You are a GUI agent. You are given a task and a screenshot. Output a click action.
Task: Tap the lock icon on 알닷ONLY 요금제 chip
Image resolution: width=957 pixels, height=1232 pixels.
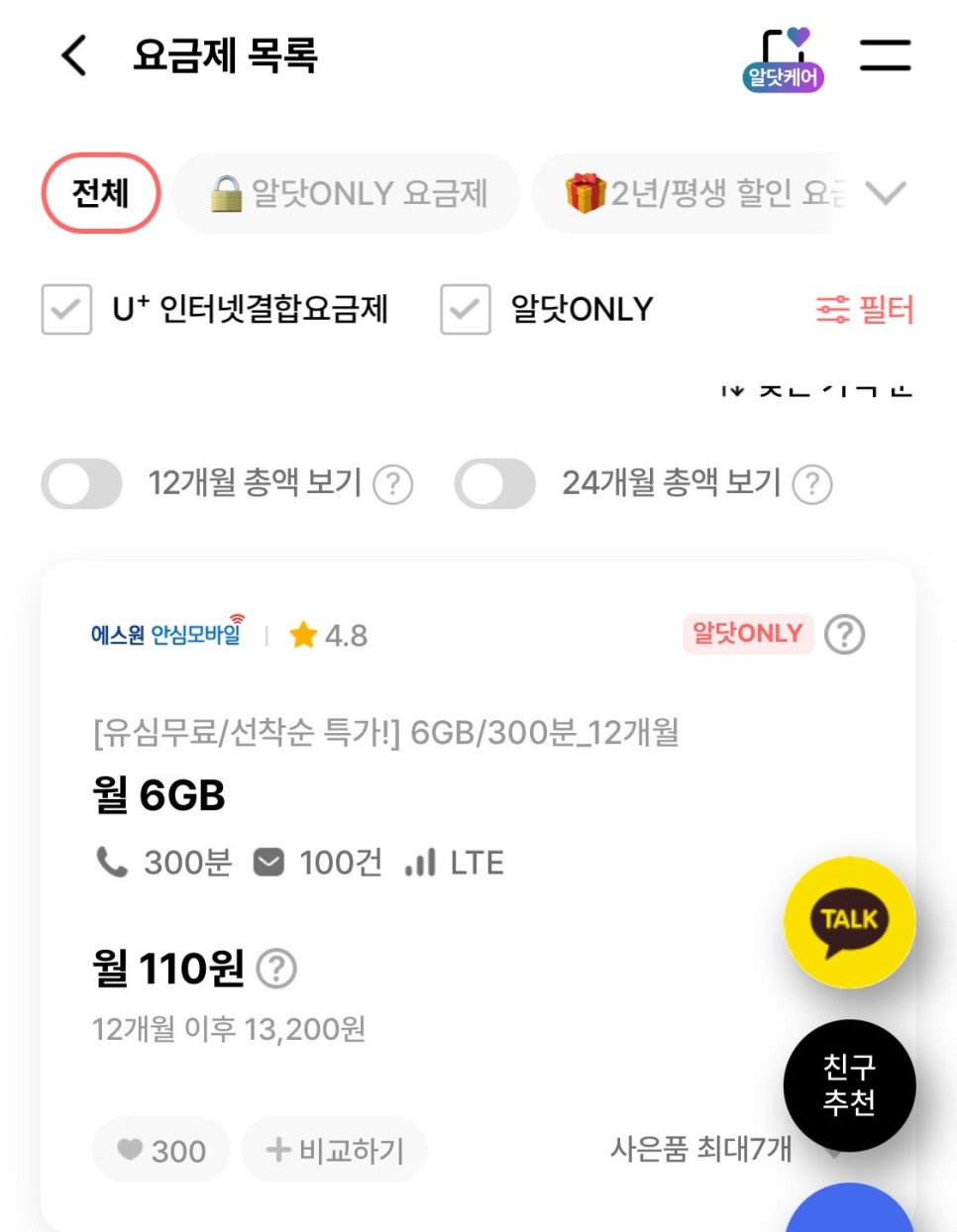pos(229,193)
